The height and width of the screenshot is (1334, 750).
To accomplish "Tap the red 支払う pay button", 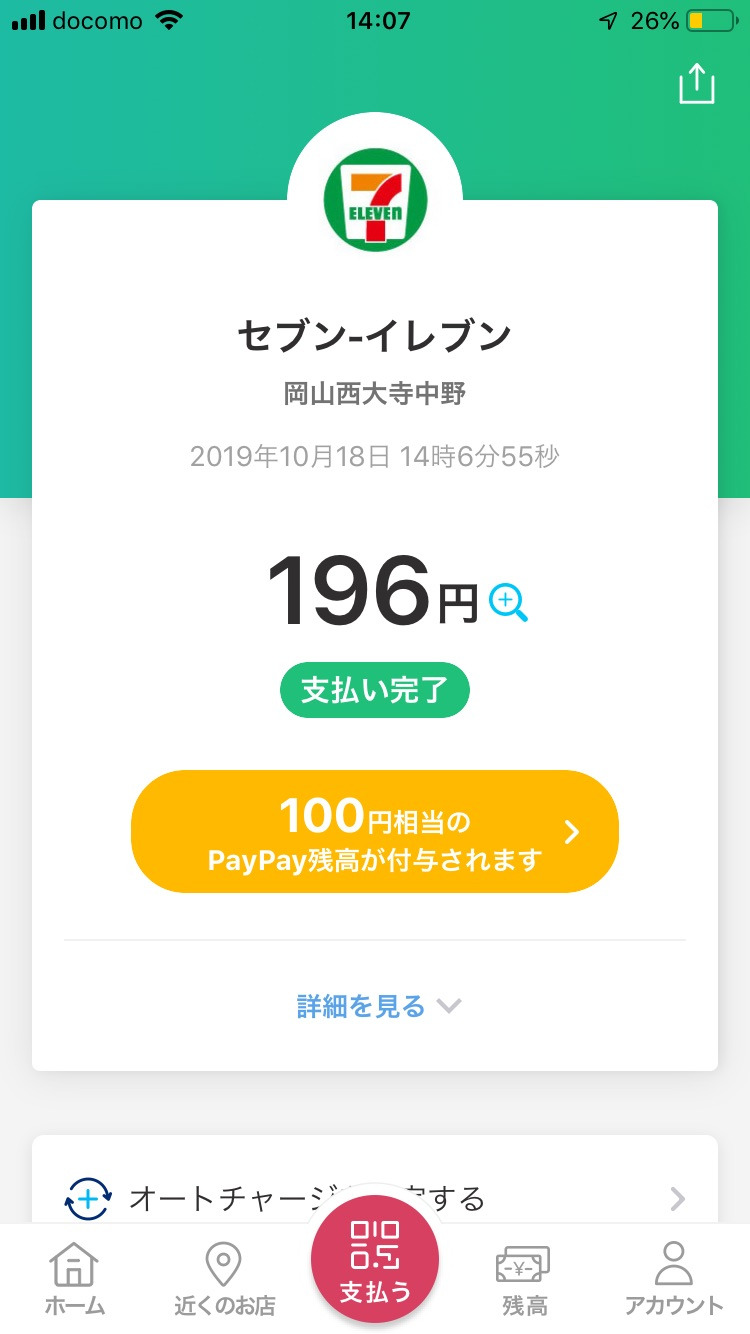I will (375, 1261).
